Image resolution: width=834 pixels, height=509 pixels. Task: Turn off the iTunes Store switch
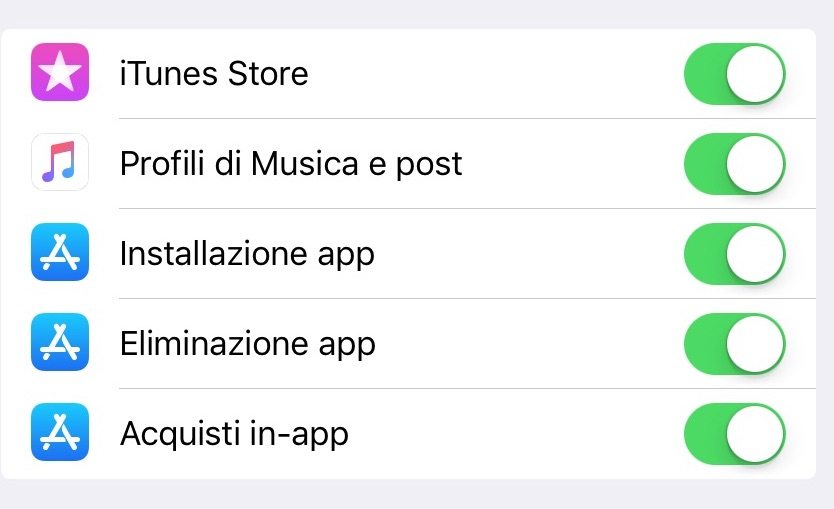(x=734, y=74)
